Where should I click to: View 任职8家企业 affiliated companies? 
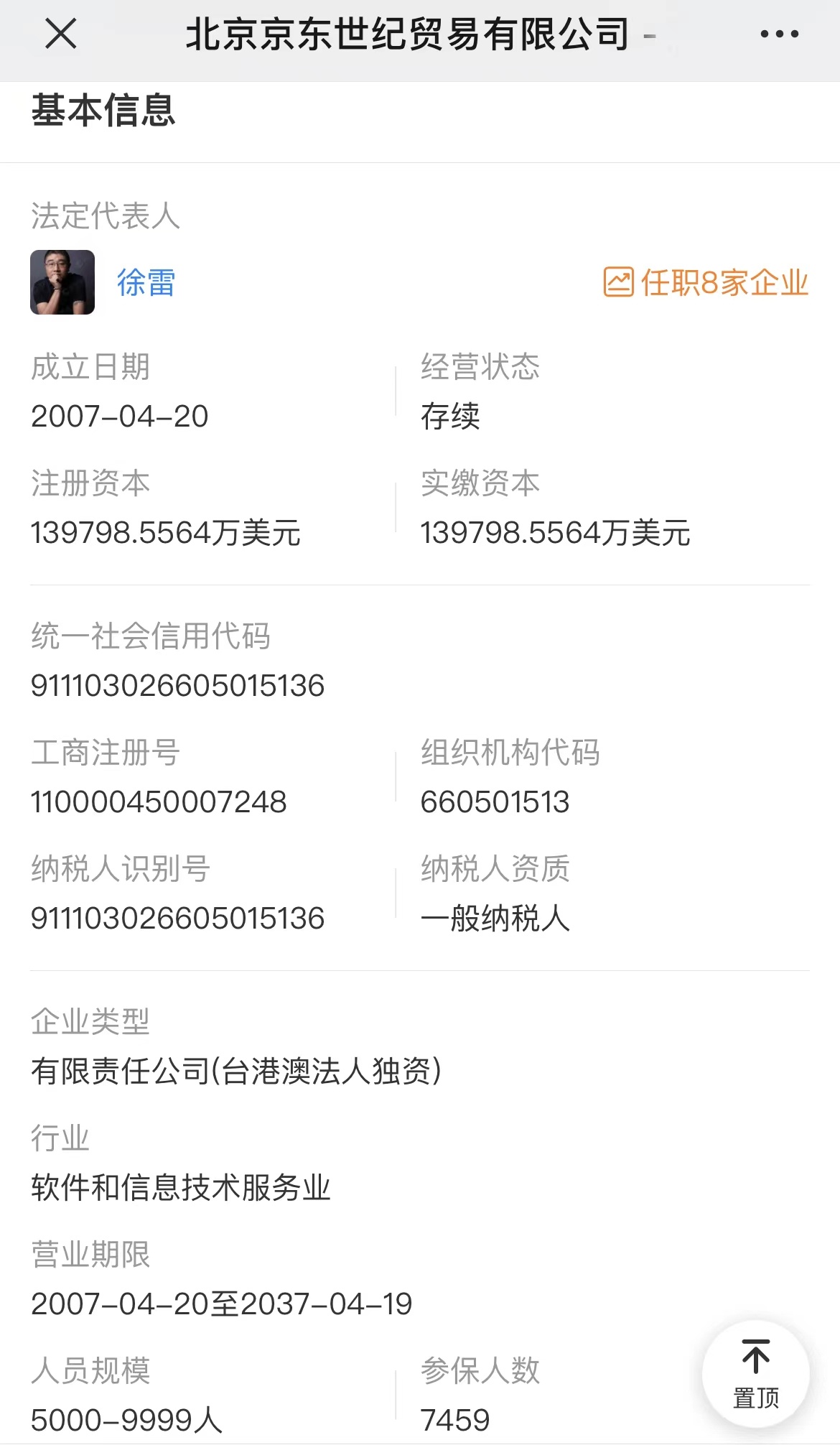point(706,282)
